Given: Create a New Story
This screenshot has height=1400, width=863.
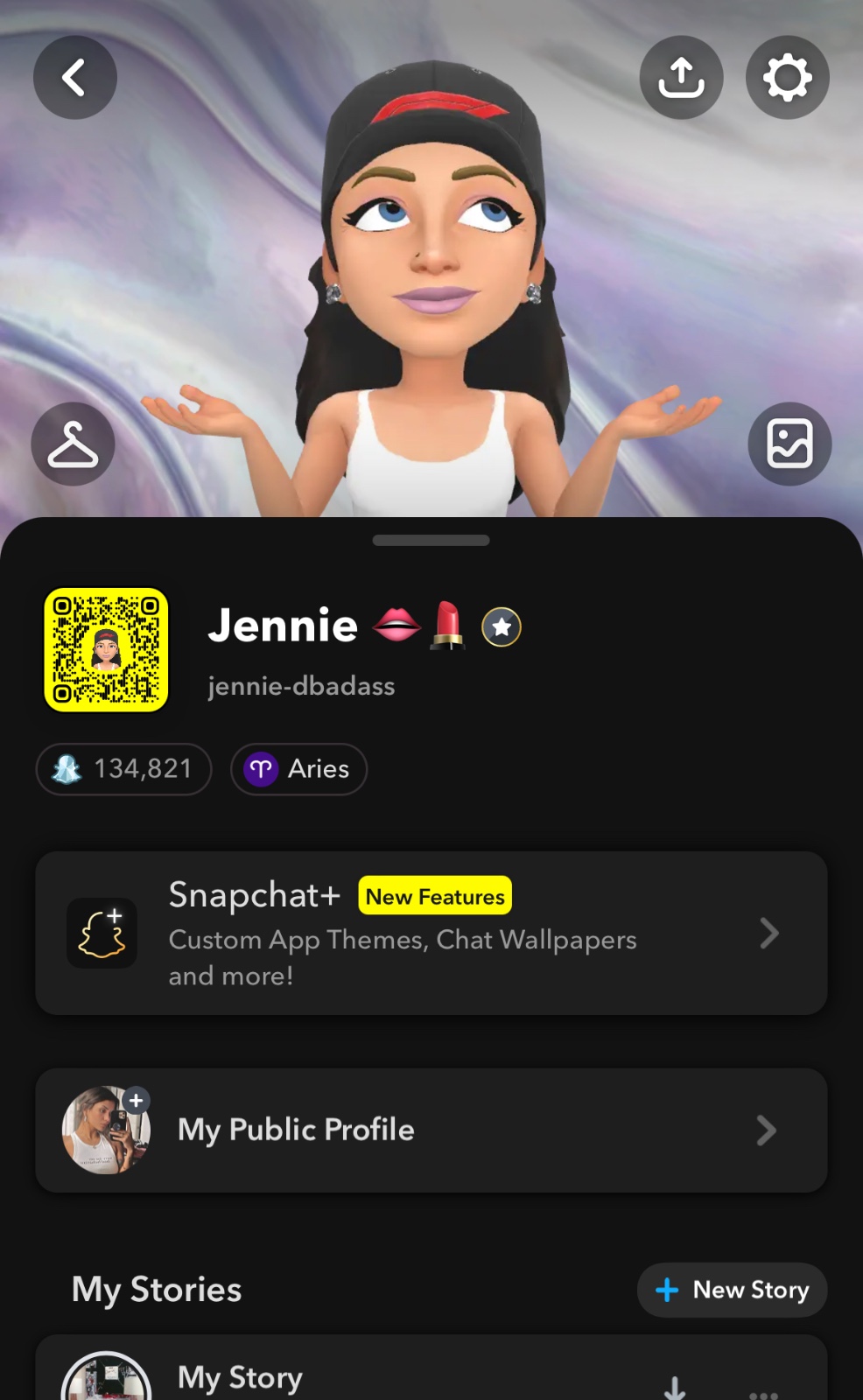Looking at the screenshot, I should [732, 1290].
